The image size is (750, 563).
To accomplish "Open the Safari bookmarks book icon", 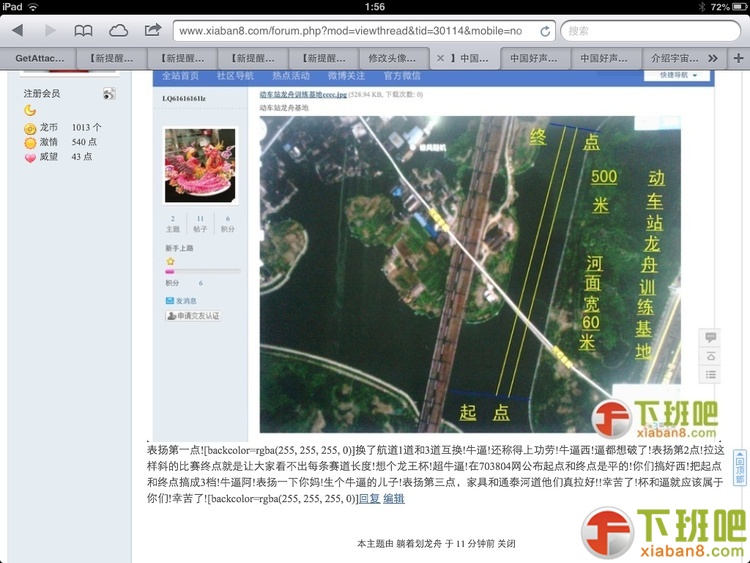I will (84, 31).
